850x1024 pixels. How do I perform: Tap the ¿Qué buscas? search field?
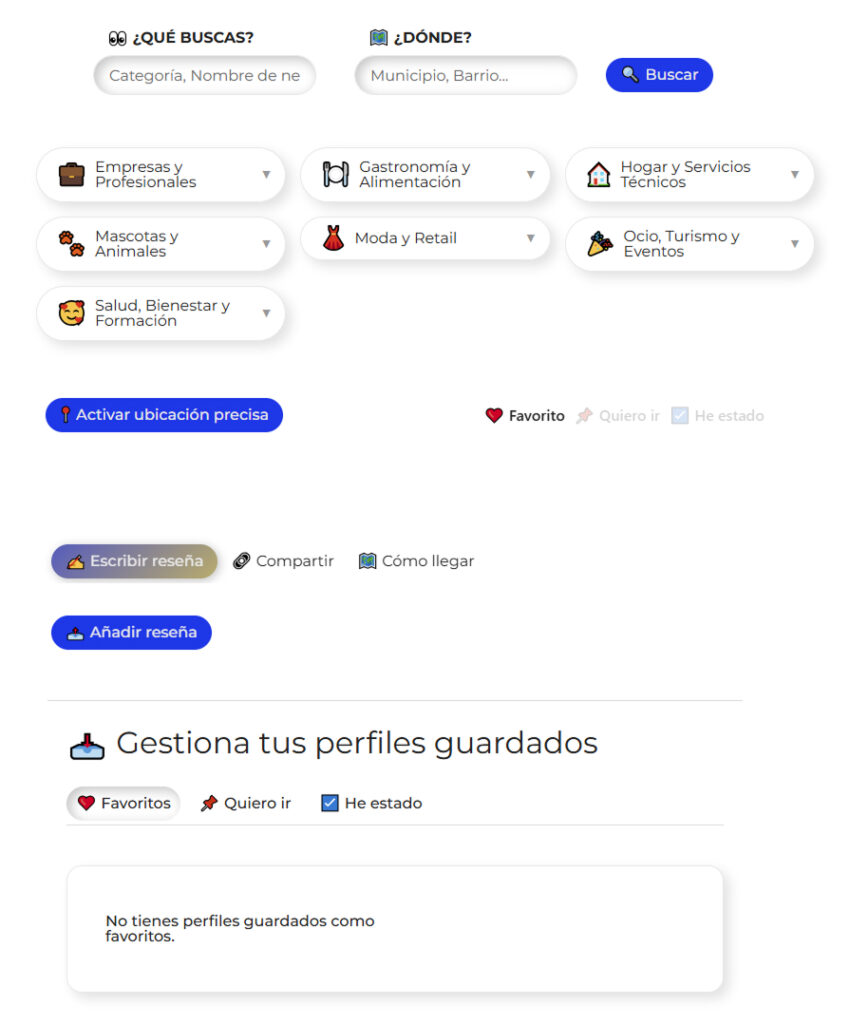(x=204, y=76)
